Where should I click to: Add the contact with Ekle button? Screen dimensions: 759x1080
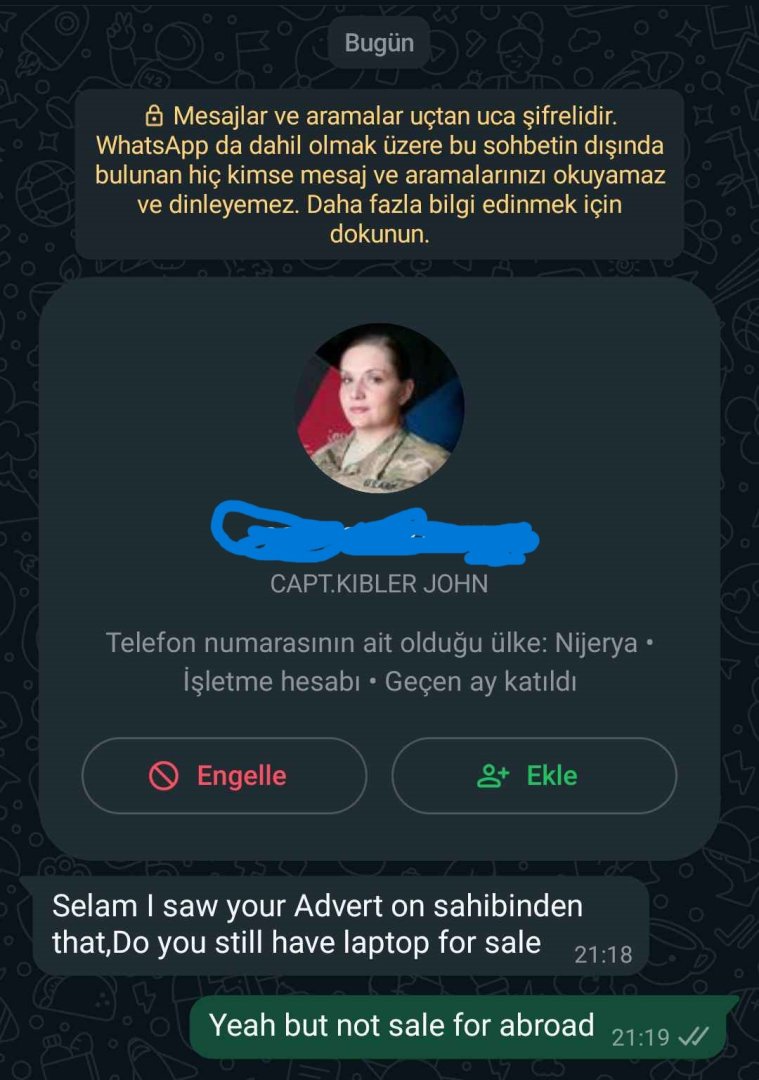(x=534, y=776)
